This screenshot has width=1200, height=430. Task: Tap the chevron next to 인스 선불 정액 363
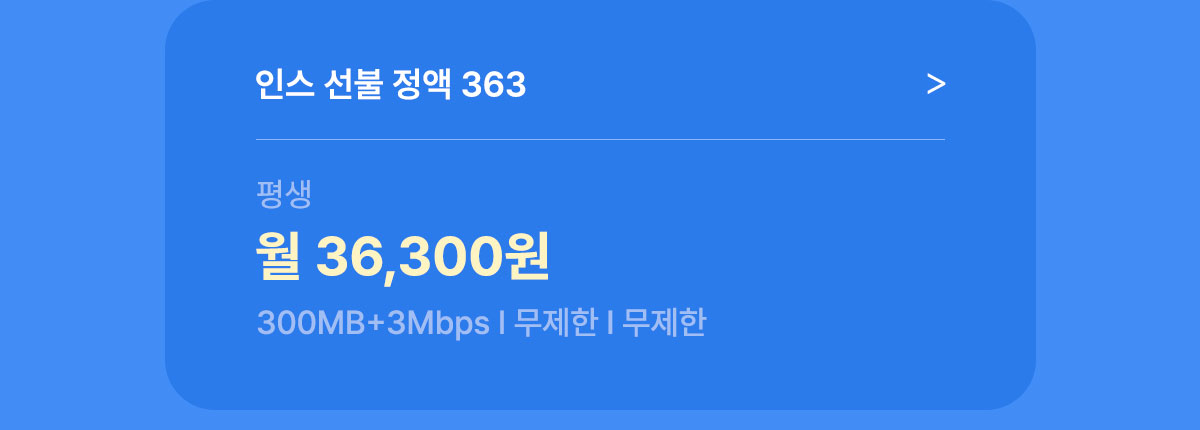coord(935,86)
